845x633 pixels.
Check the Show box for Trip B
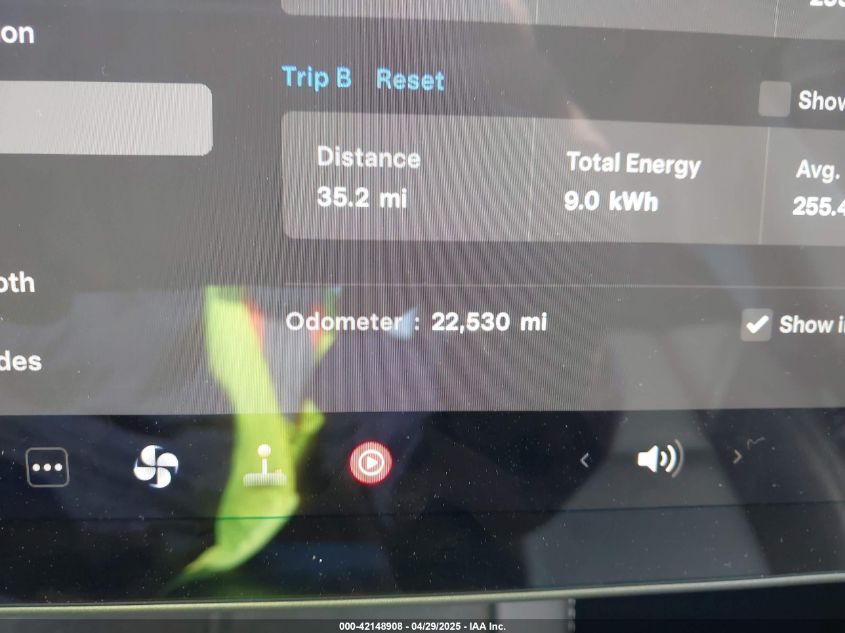coord(774,100)
